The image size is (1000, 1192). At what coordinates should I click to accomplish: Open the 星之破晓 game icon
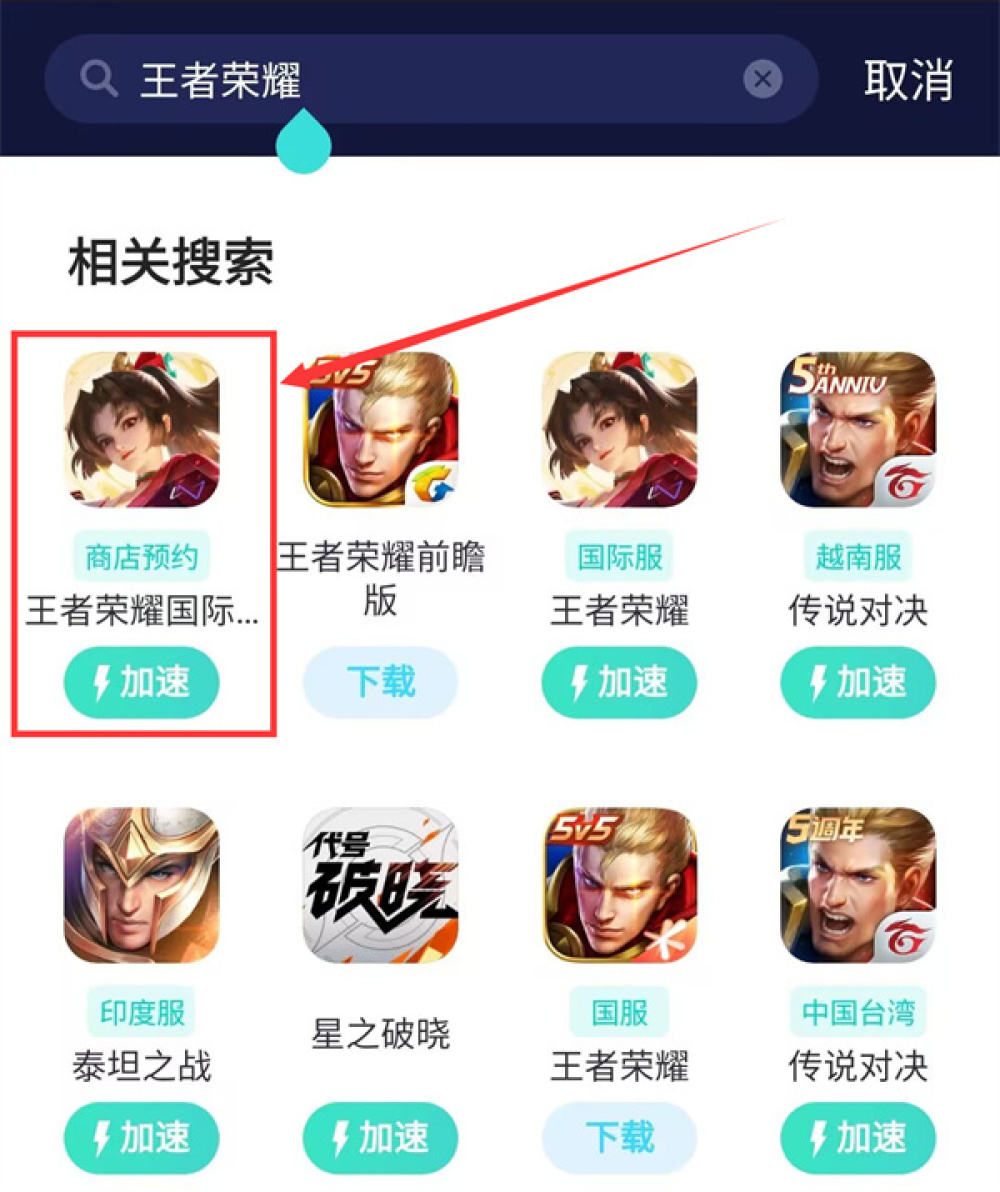pyautogui.click(x=380, y=885)
